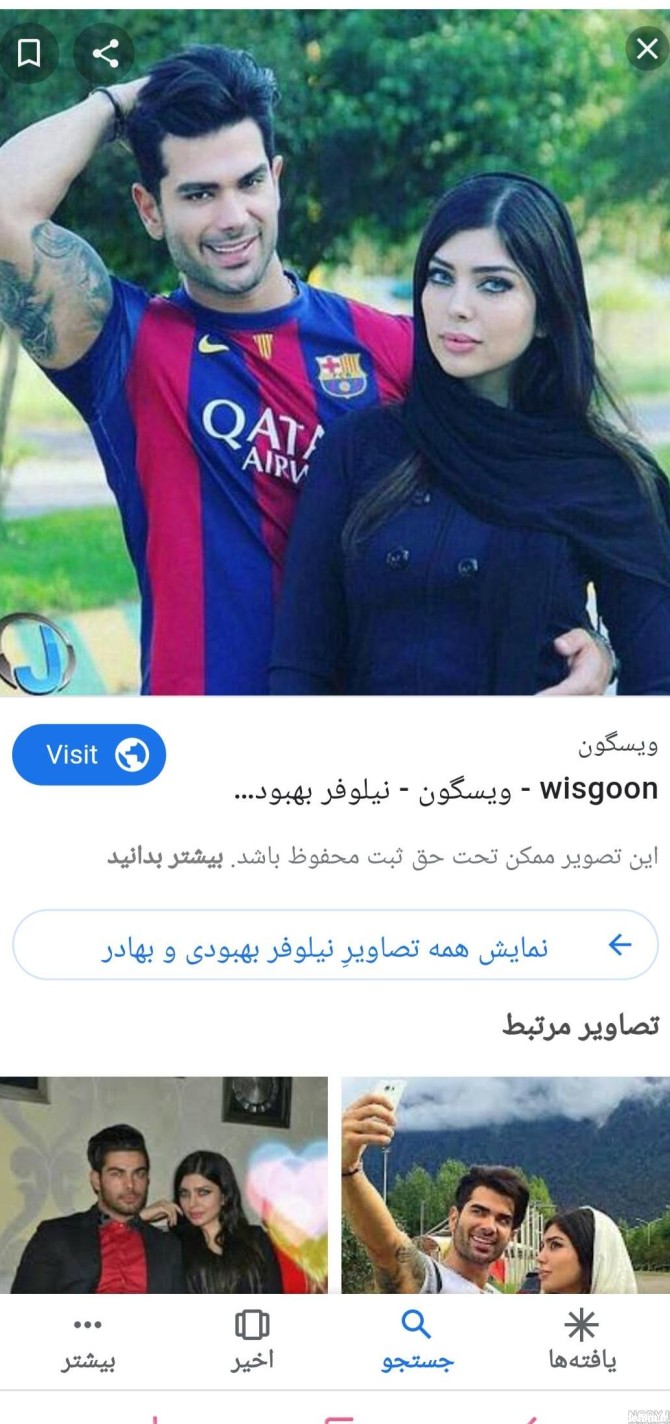670x1424 pixels.
Task: Open the related image with the heart sticker
Action: (164, 1185)
